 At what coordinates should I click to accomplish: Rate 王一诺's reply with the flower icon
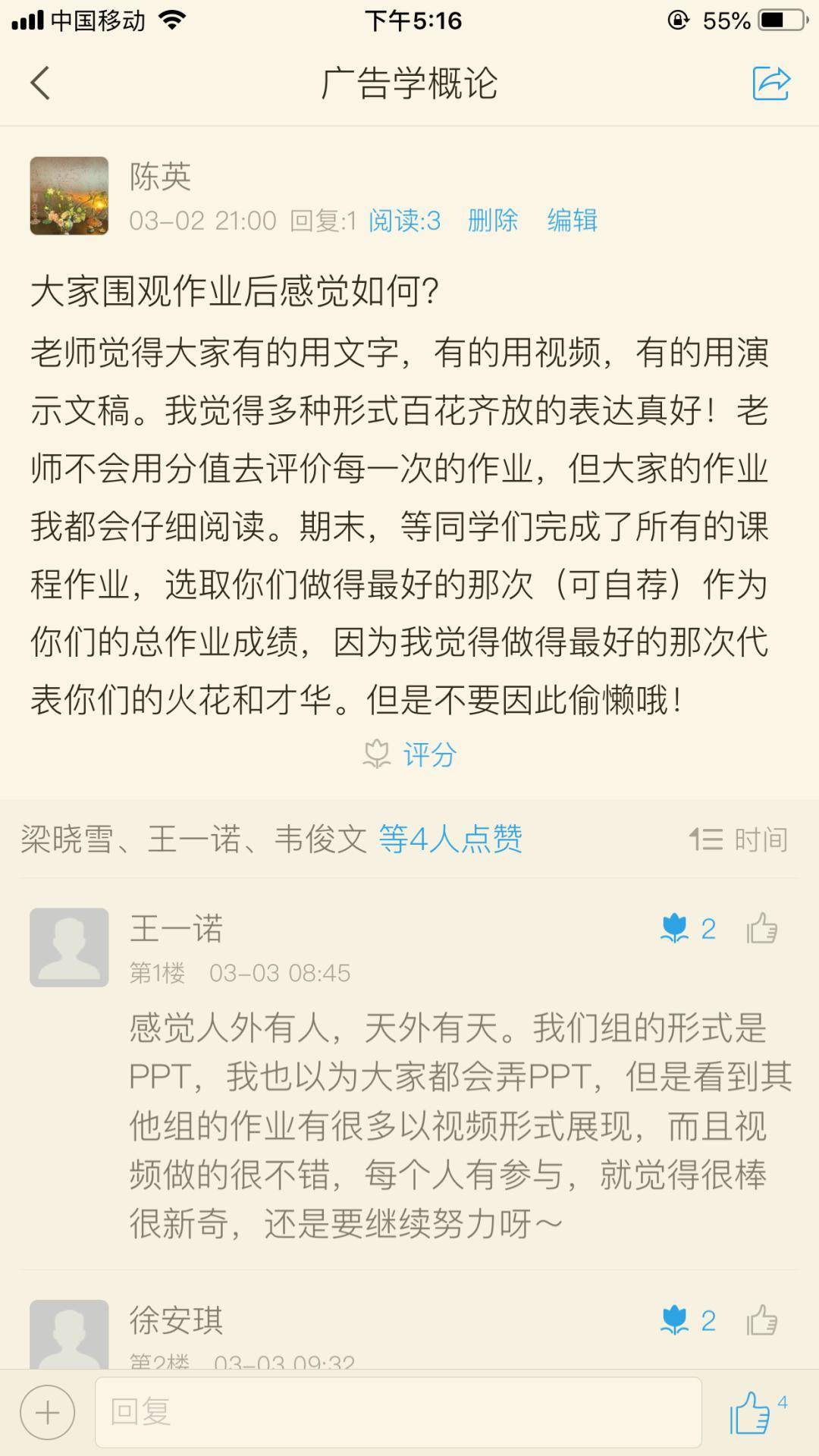point(688,928)
